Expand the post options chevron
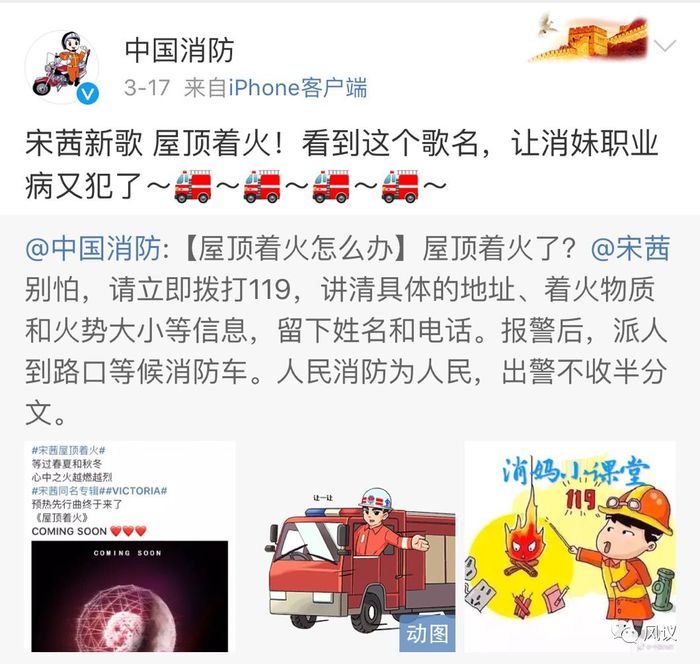 pos(663,46)
